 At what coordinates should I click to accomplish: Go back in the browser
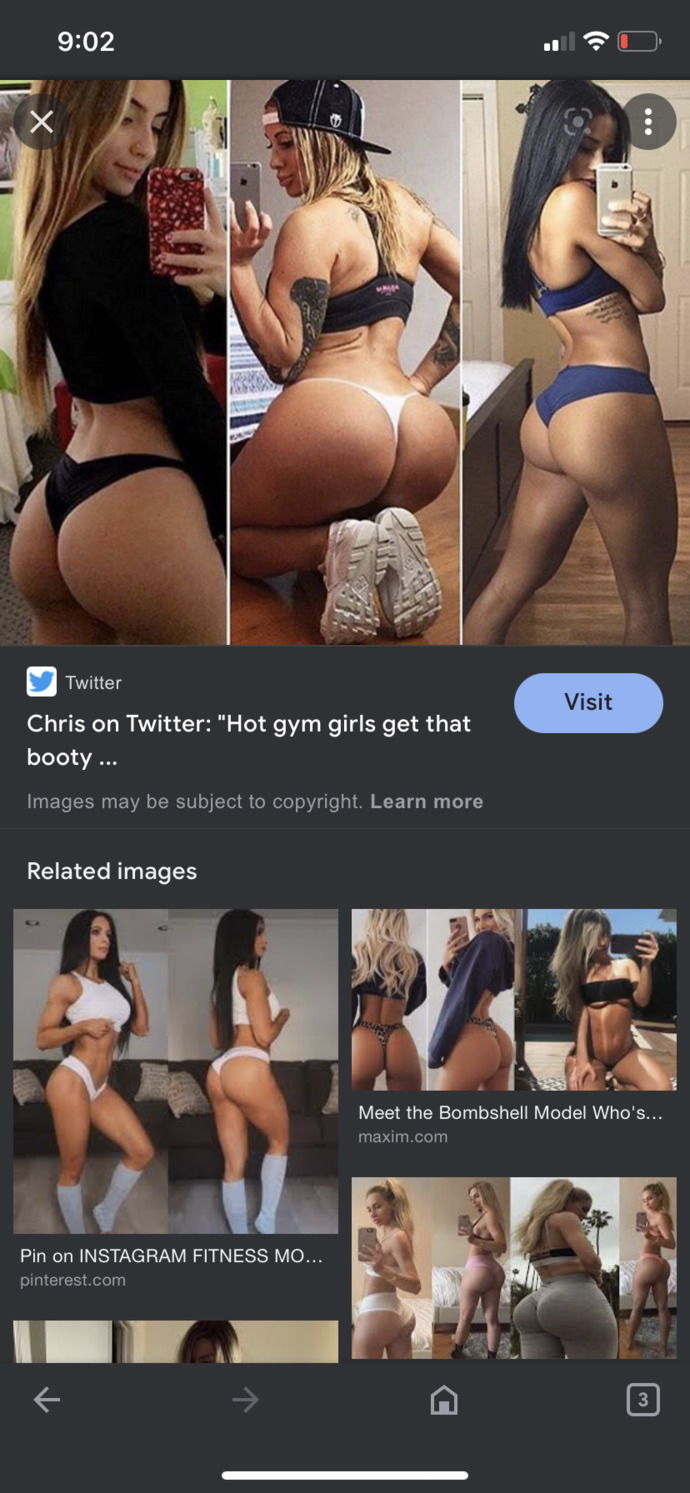[x=47, y=1400]
